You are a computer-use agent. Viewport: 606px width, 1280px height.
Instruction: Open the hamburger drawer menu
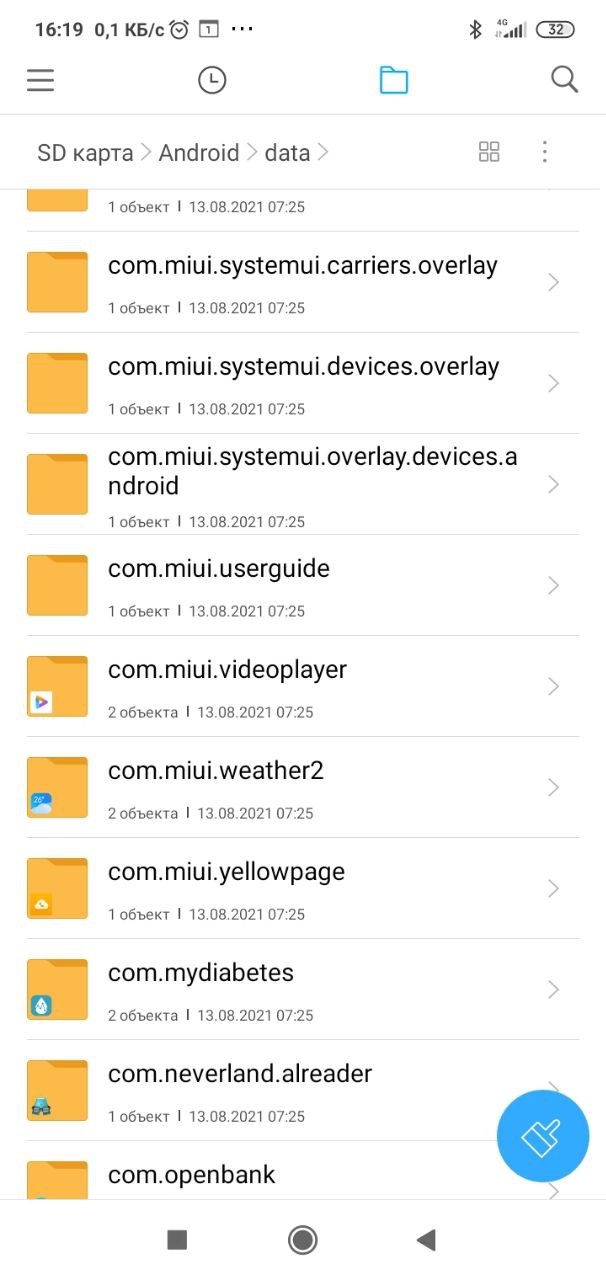40,80
